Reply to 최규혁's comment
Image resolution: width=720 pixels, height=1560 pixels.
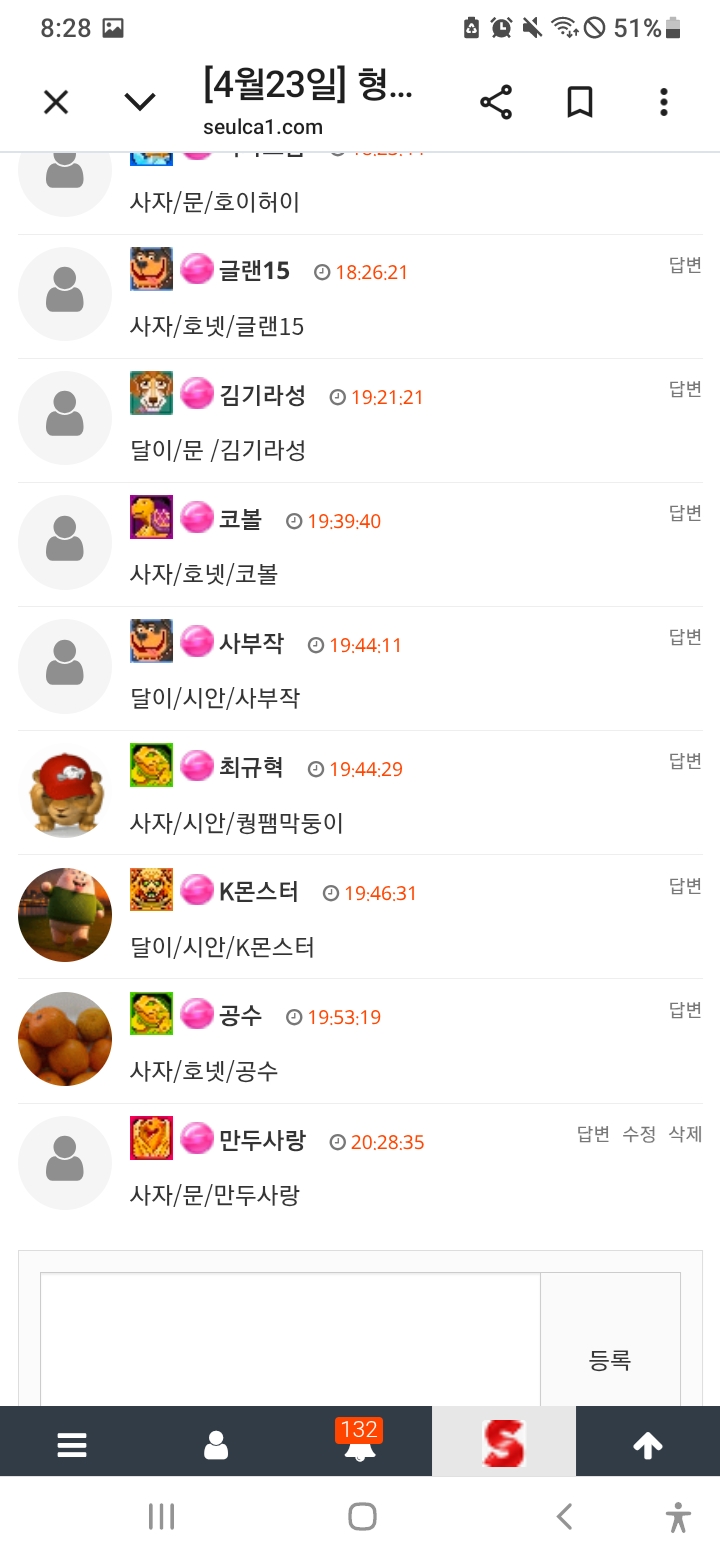tap(685, 761)
